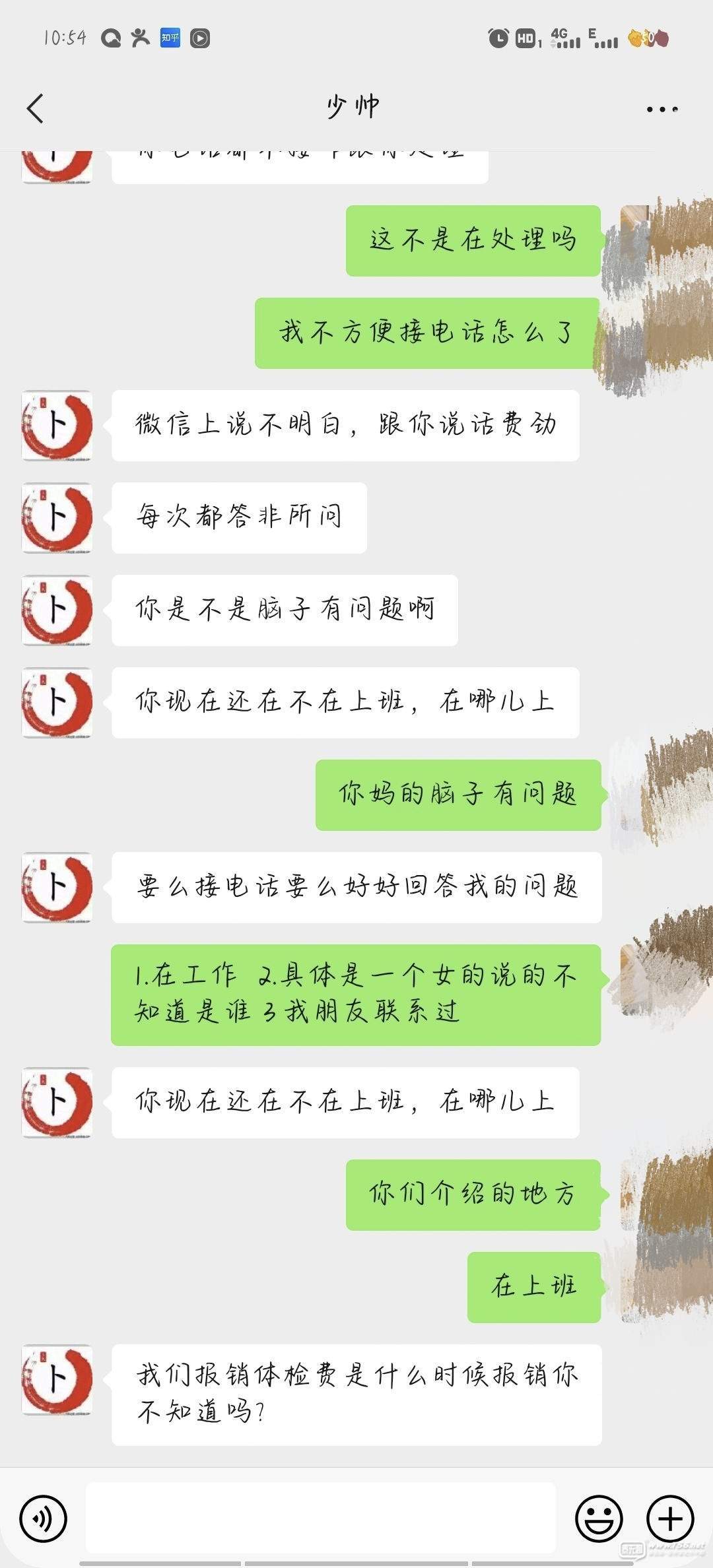This screenshot has height=1568, width=713.
Task: Switch to voice message input
Action: coord(44,1518)
